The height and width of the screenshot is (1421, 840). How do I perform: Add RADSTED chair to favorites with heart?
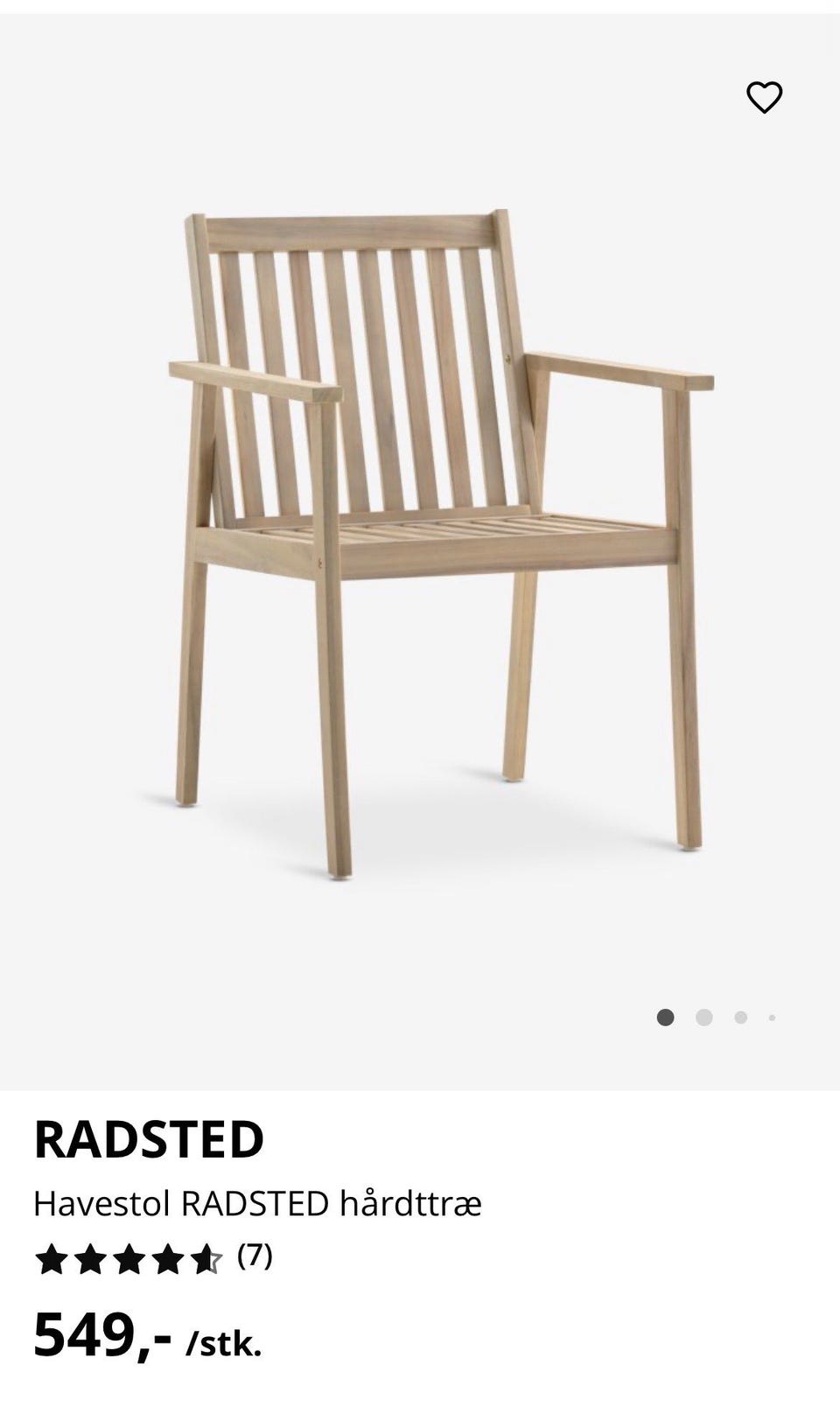coord(764,97)
